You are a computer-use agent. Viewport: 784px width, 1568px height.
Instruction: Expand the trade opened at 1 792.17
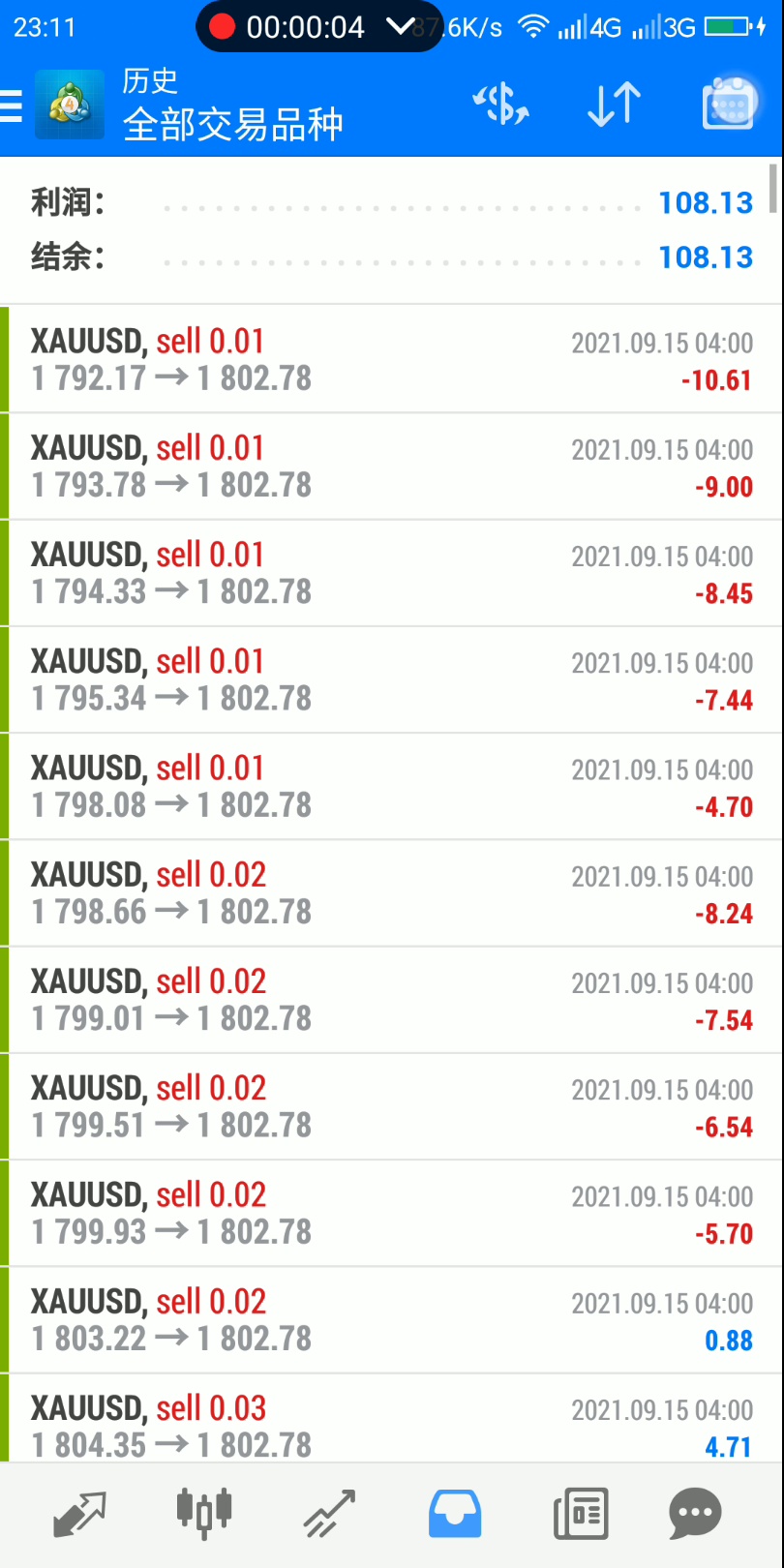coord(392,359)
